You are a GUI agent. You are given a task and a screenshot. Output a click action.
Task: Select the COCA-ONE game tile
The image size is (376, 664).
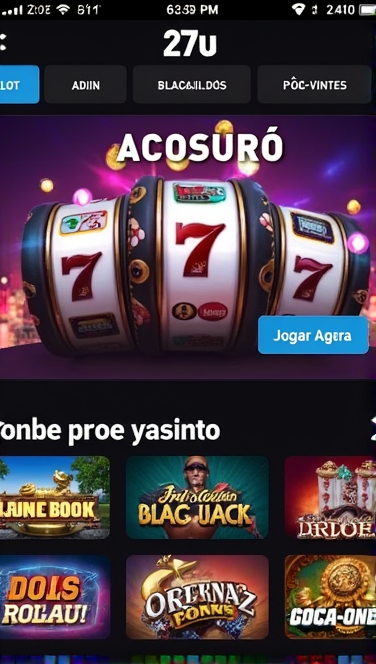tap(330, 597)
